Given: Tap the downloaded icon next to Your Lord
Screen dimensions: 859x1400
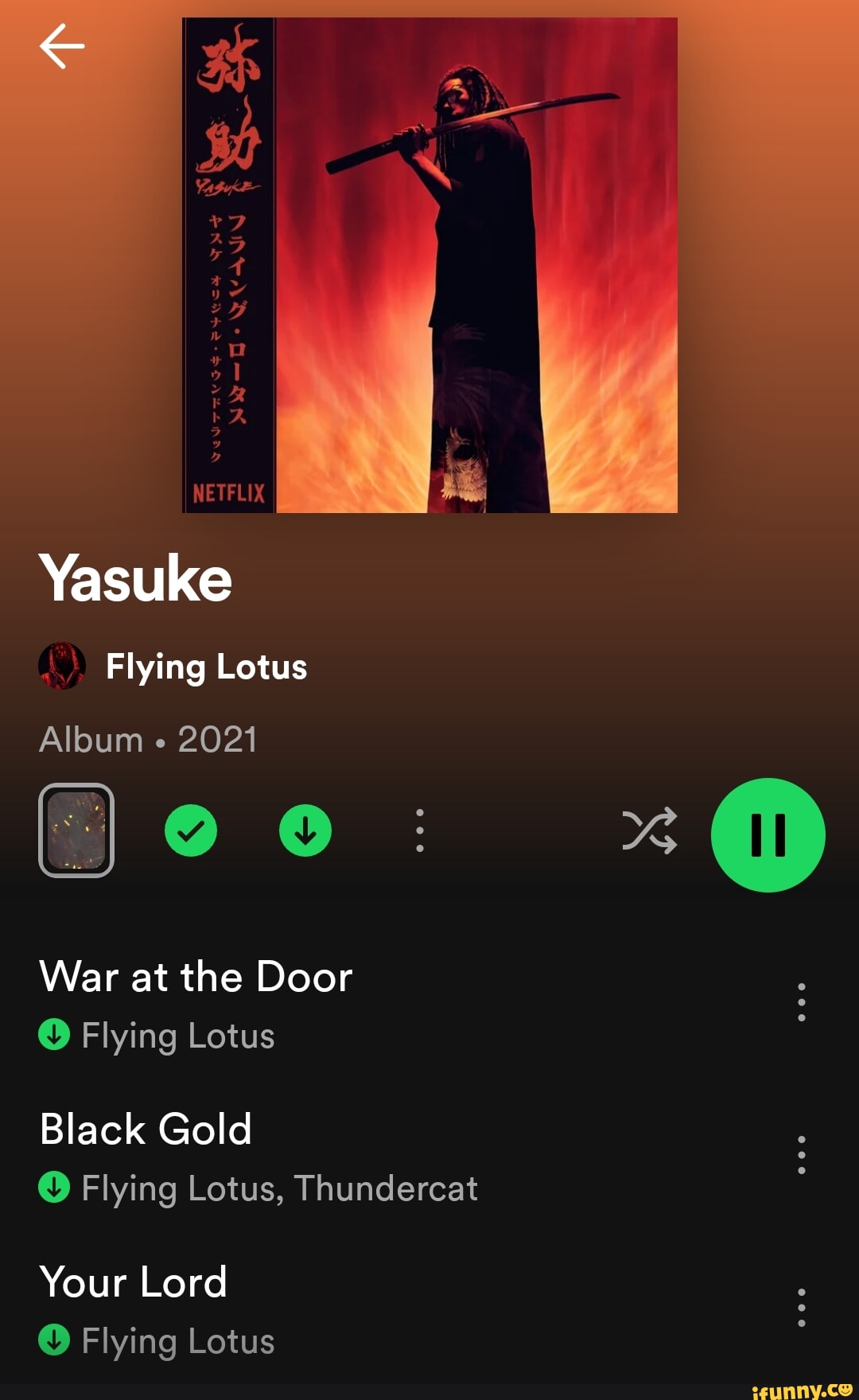Looking at the screenshot, I should coord(52,1340).
